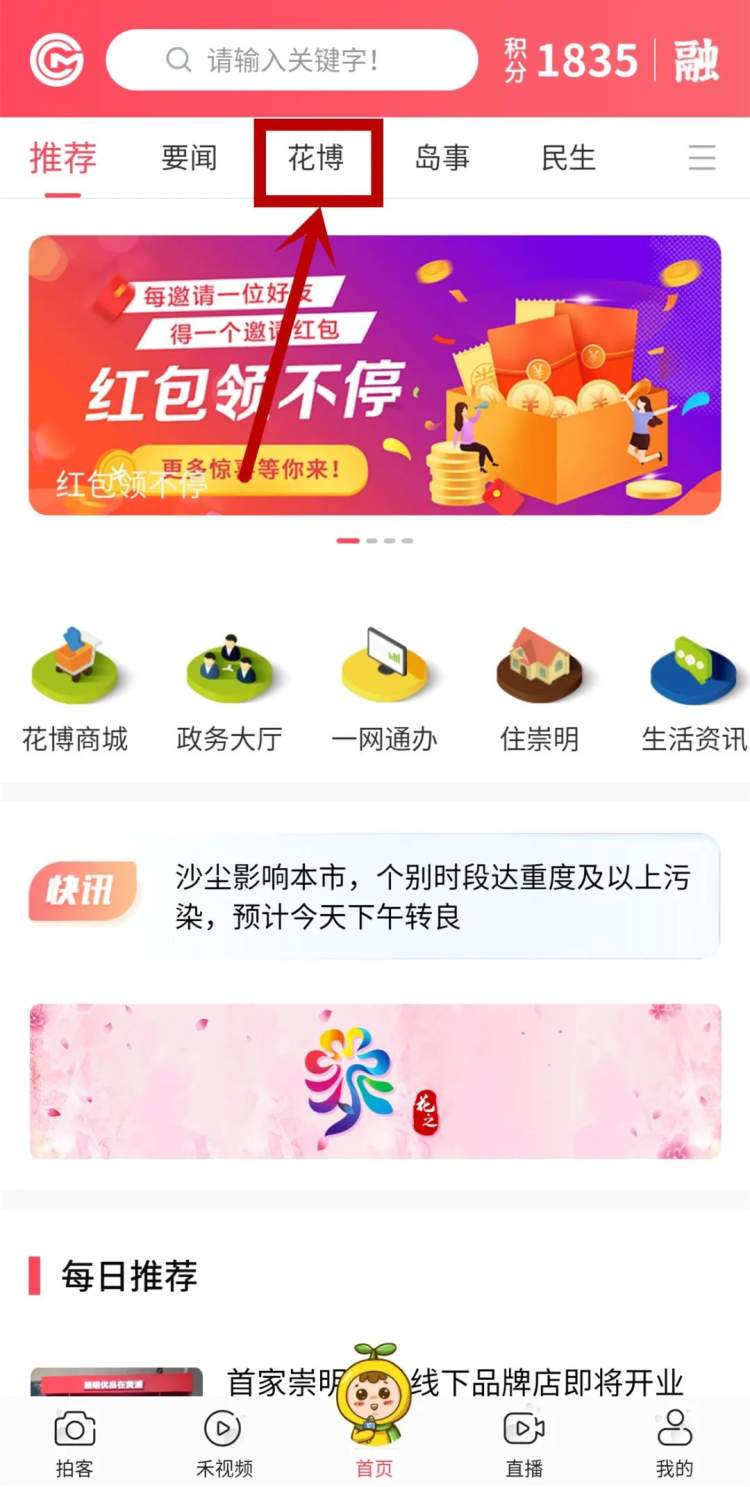Select the 花博 tab

(316, 158)
